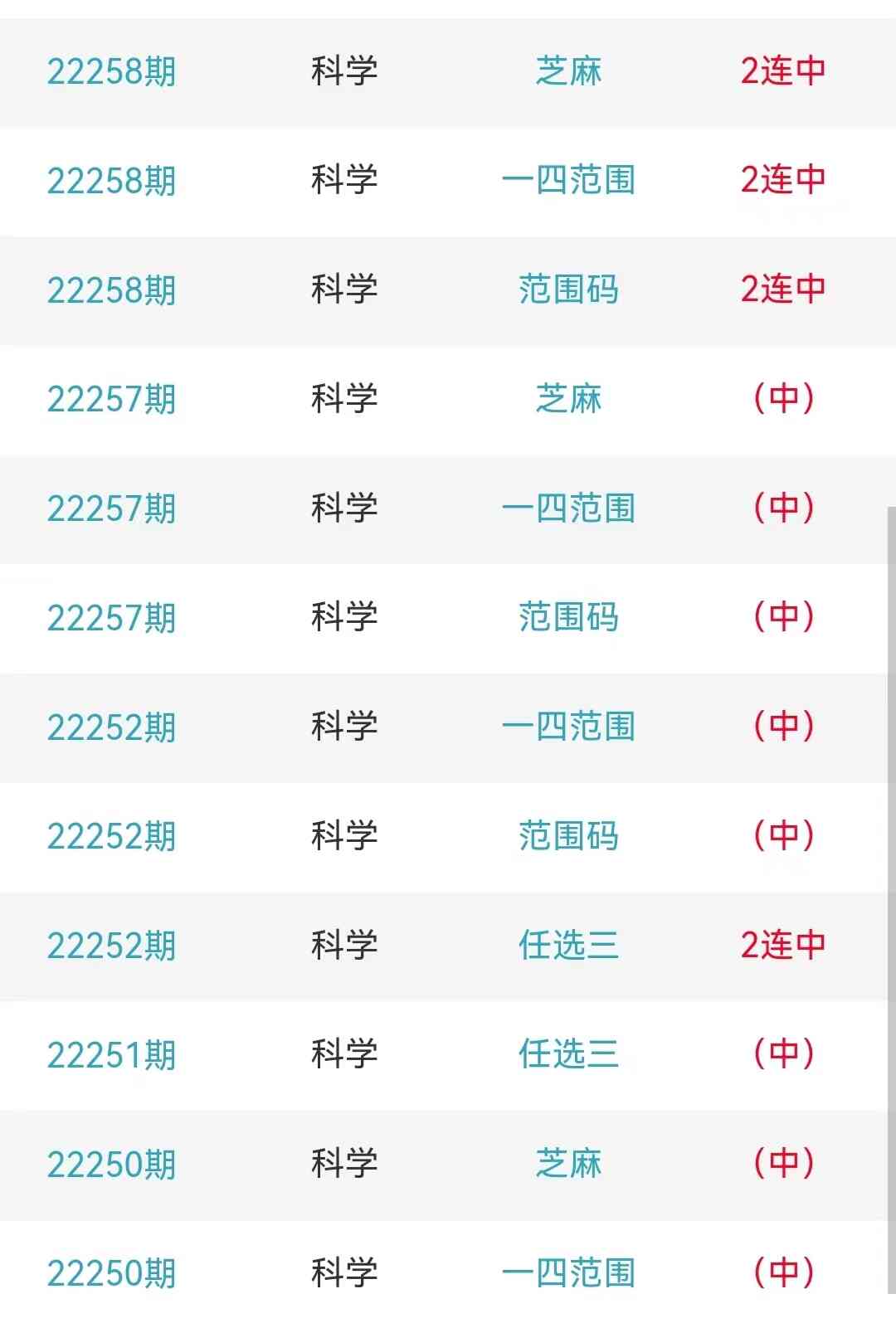View the 22257期 范围码 entry
Viewport: 896px width, 1328px height.
tap(568, 618)
